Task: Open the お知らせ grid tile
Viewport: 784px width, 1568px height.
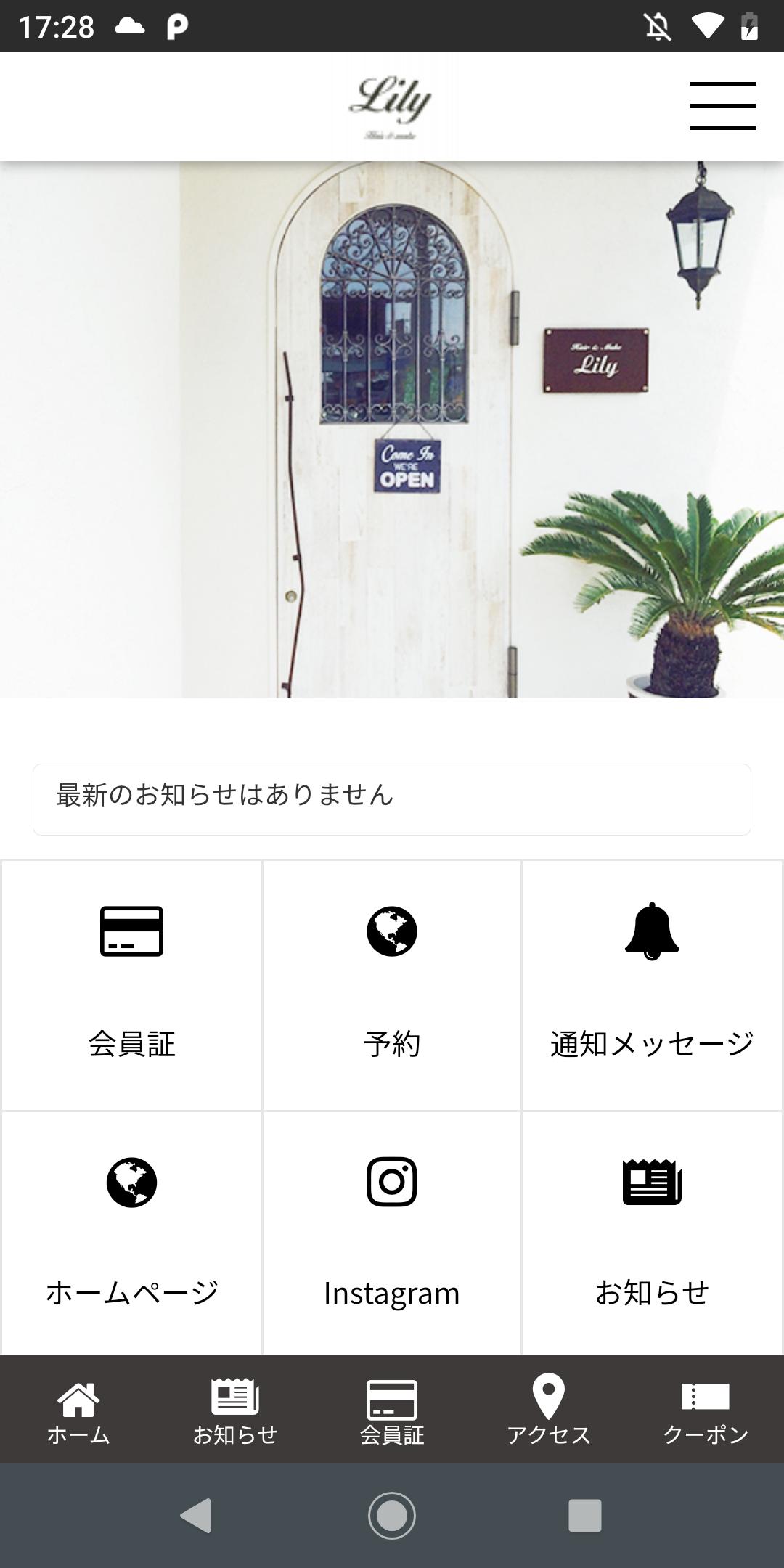Action: click(652, 1233)
